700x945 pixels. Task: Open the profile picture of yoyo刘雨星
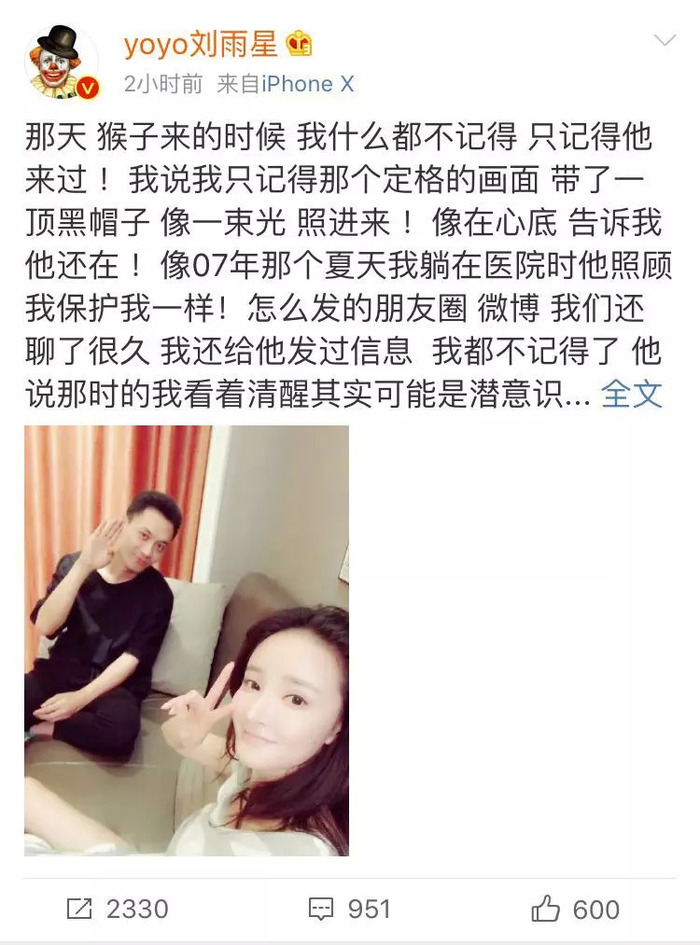coord(61,62)
